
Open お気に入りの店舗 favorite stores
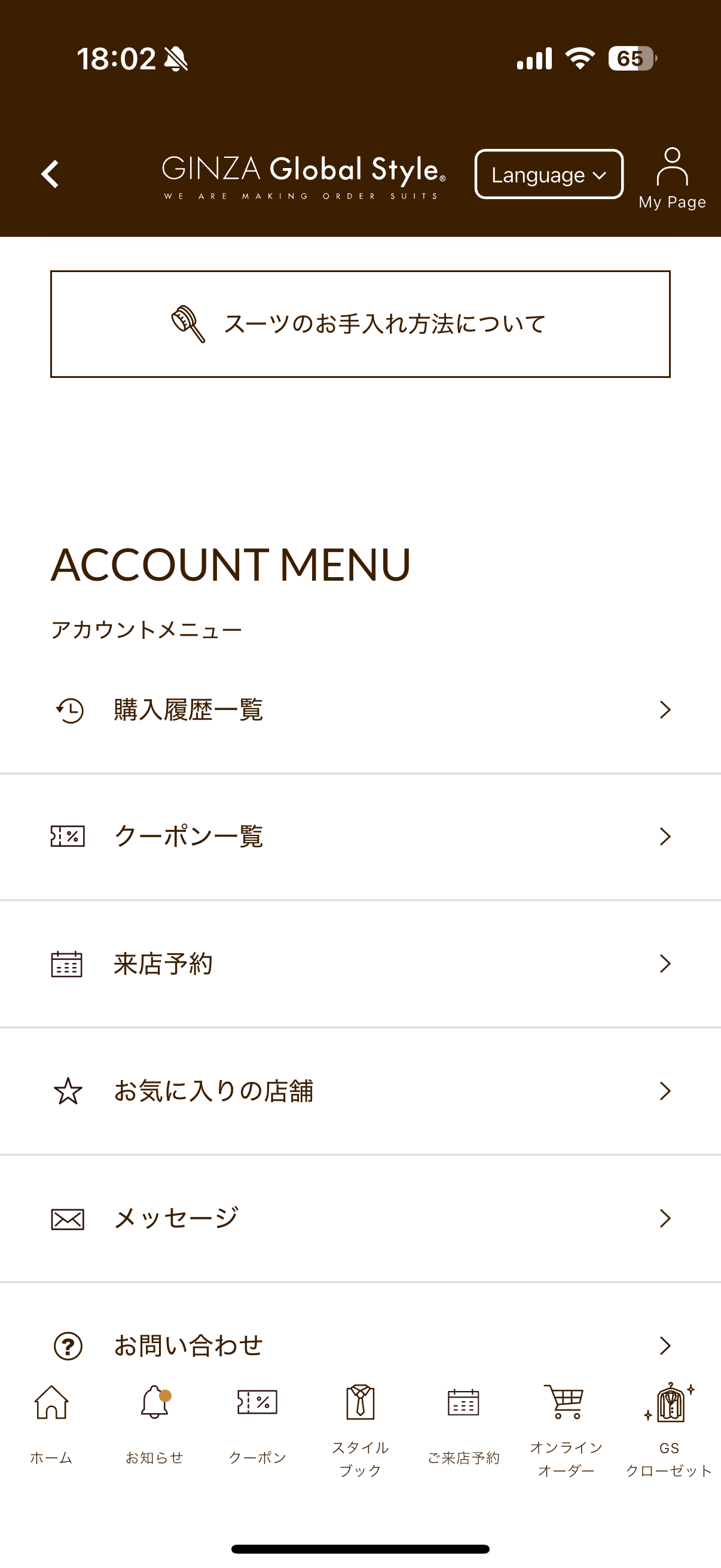(x=360, y=1091)
